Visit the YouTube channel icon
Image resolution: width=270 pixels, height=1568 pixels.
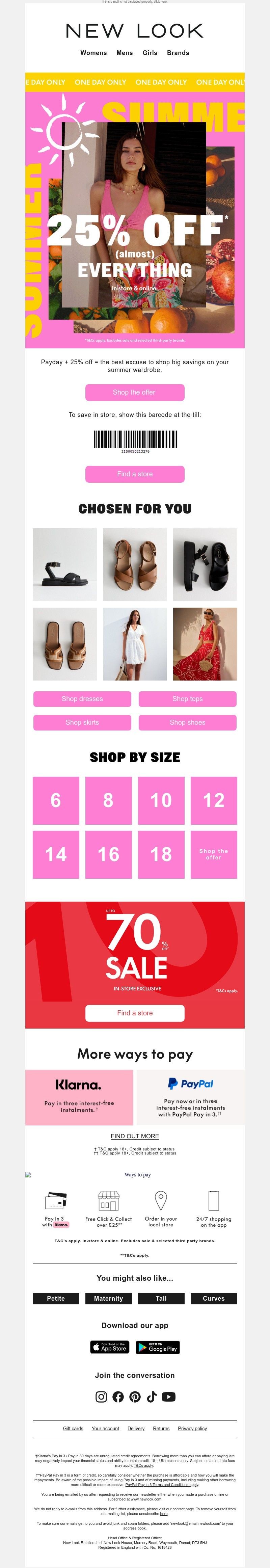[168, 1397]
